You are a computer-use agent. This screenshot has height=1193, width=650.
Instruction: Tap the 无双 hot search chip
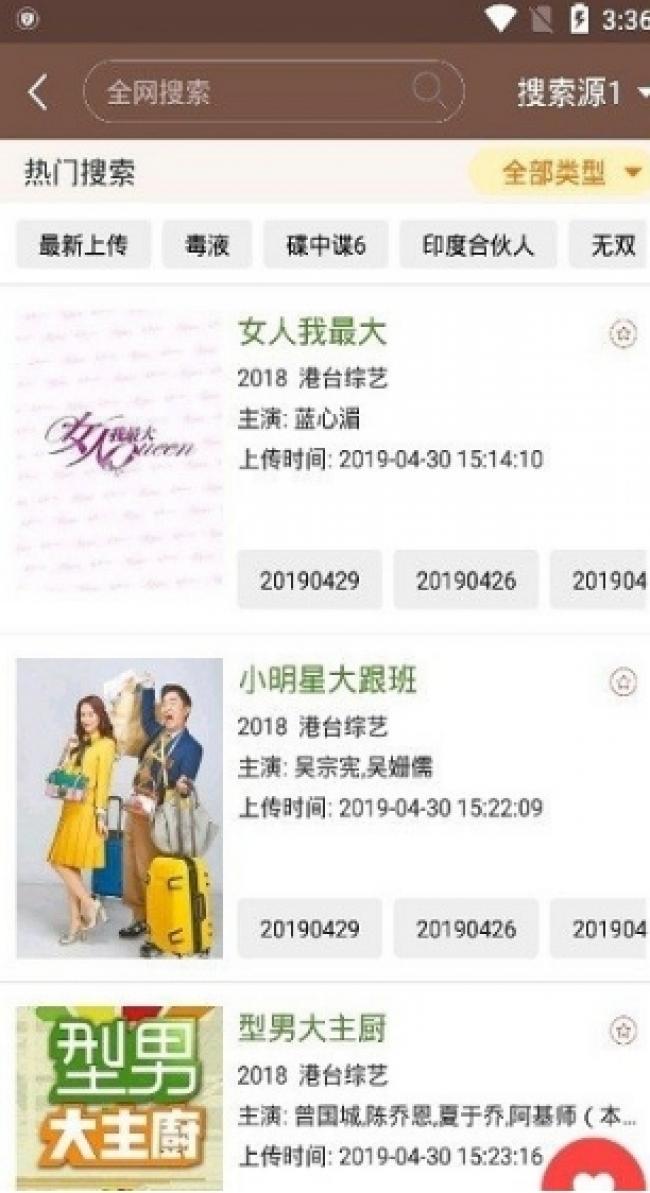(612, 245)
